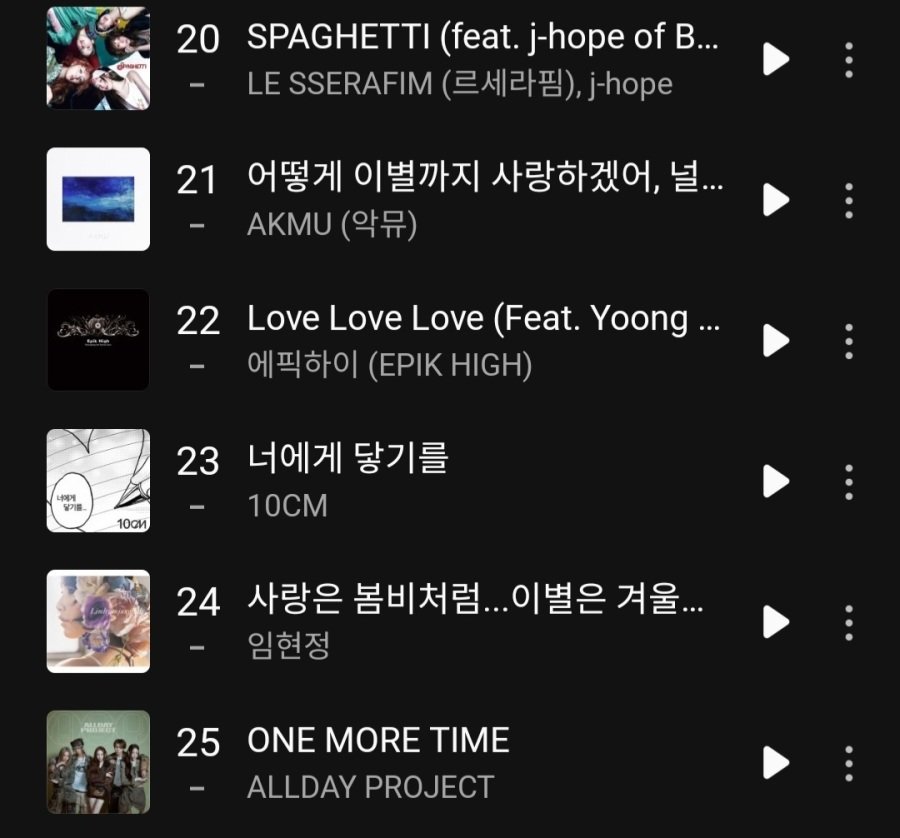Viewport: 900px width, 838px height.
Task: Play the AKMU song ranked 21
Action: (776, 200)
